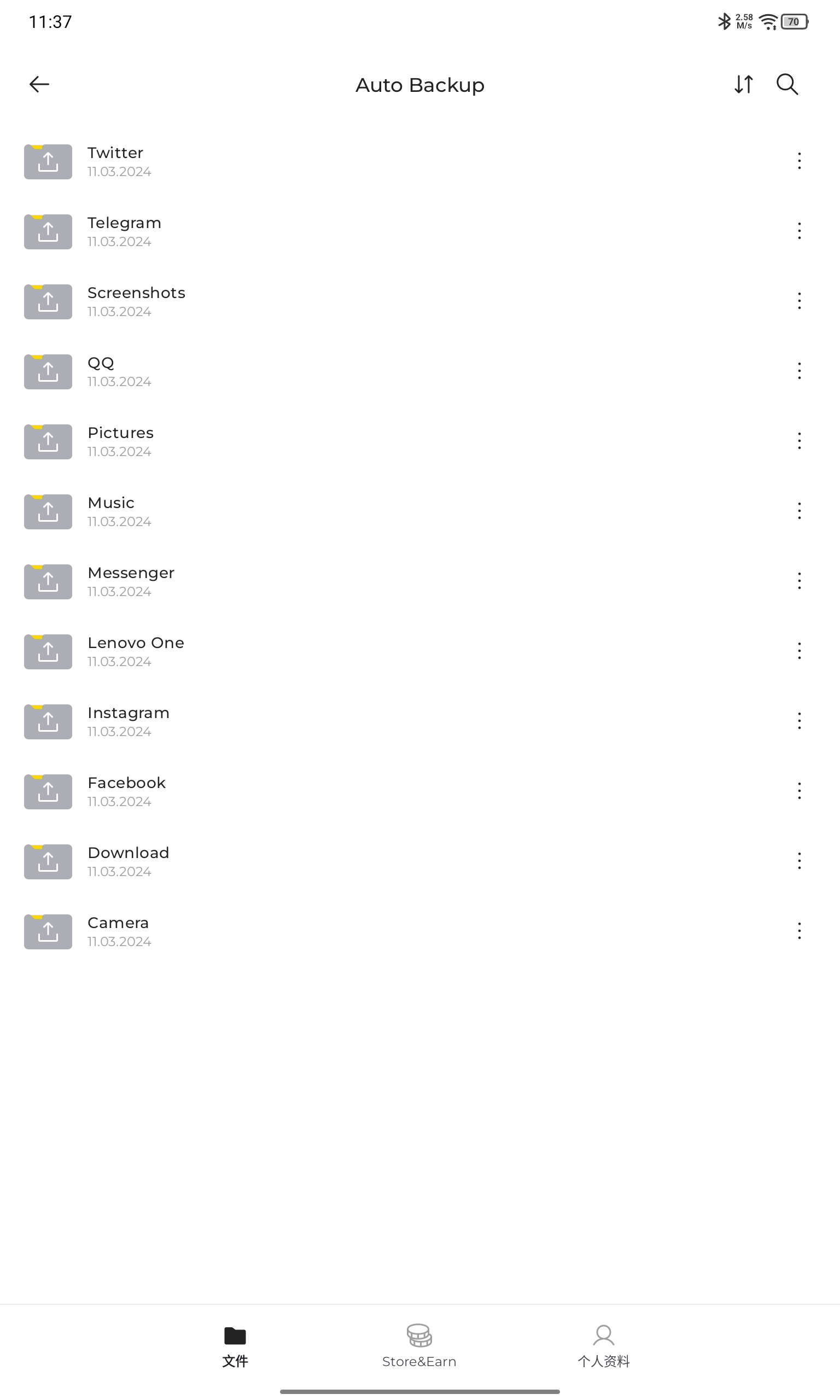Image resolution: width=840 pixels, height=1400 pixels.
Task: Open the three-dot menu for Pictures
Action: click(x=798, y=441)
